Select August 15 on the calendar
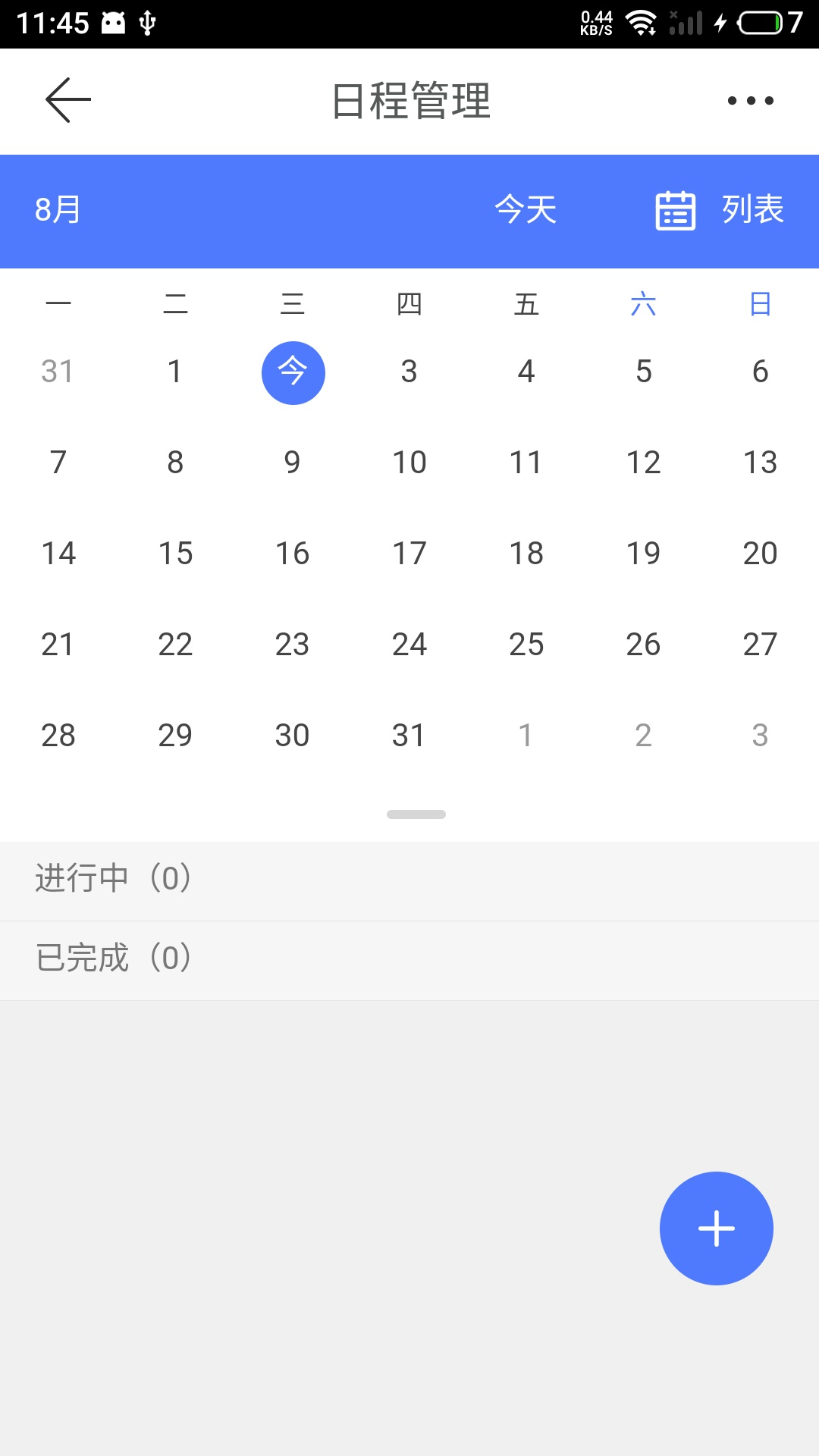The width and height of the screenshot is (819, 1456). [175, 553]
